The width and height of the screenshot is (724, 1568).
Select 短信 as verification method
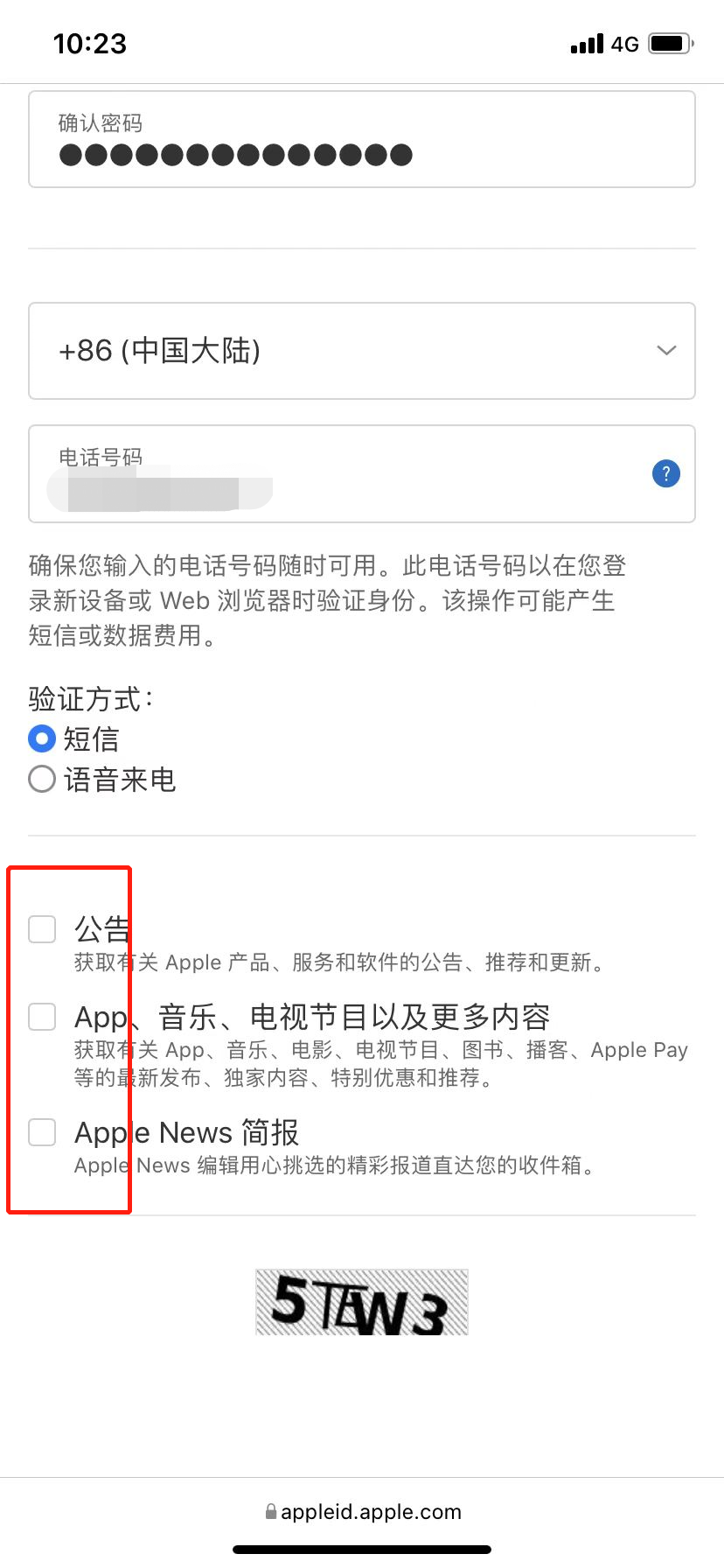[x=90, y=738]
